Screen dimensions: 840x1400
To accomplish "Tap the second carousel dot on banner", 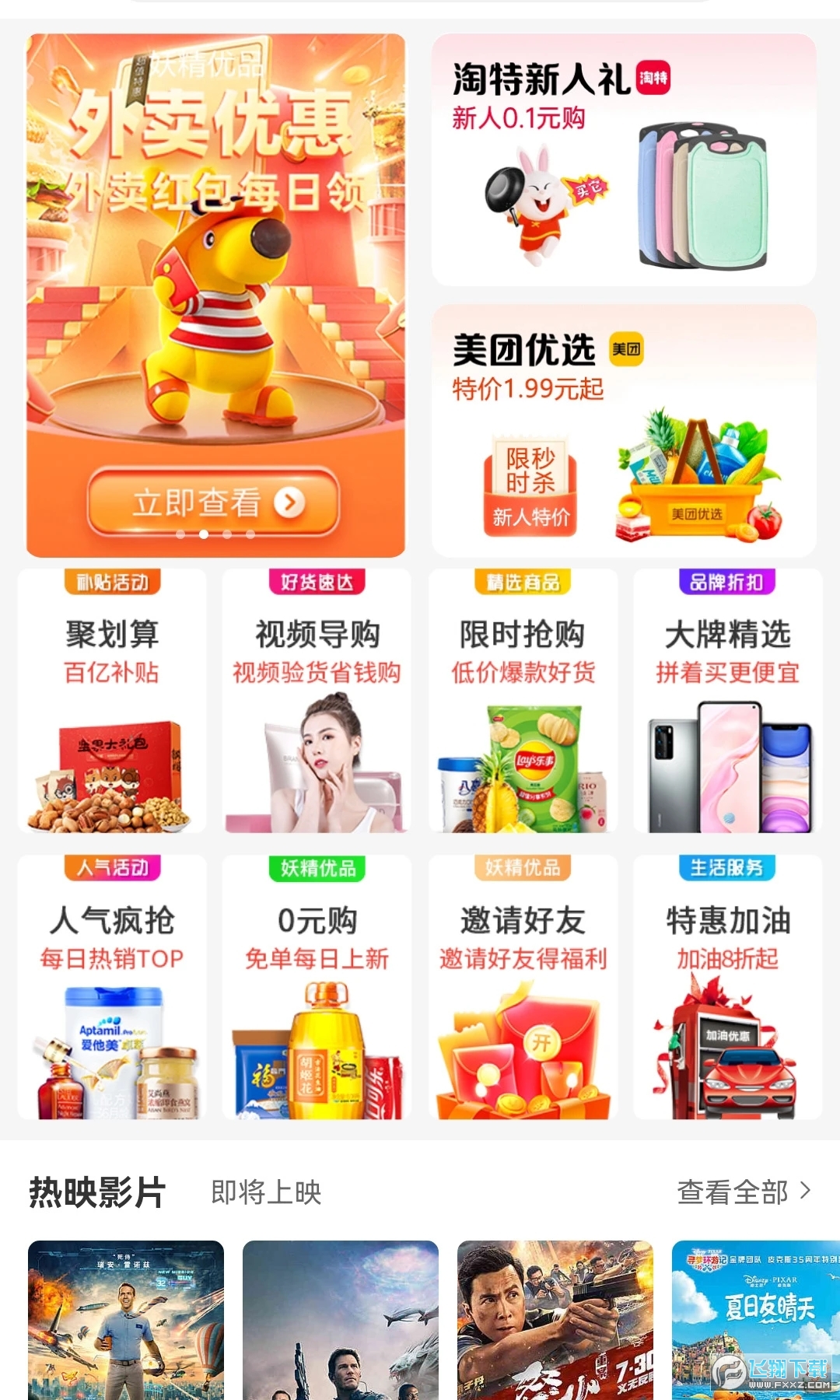I will click(205, 534).
